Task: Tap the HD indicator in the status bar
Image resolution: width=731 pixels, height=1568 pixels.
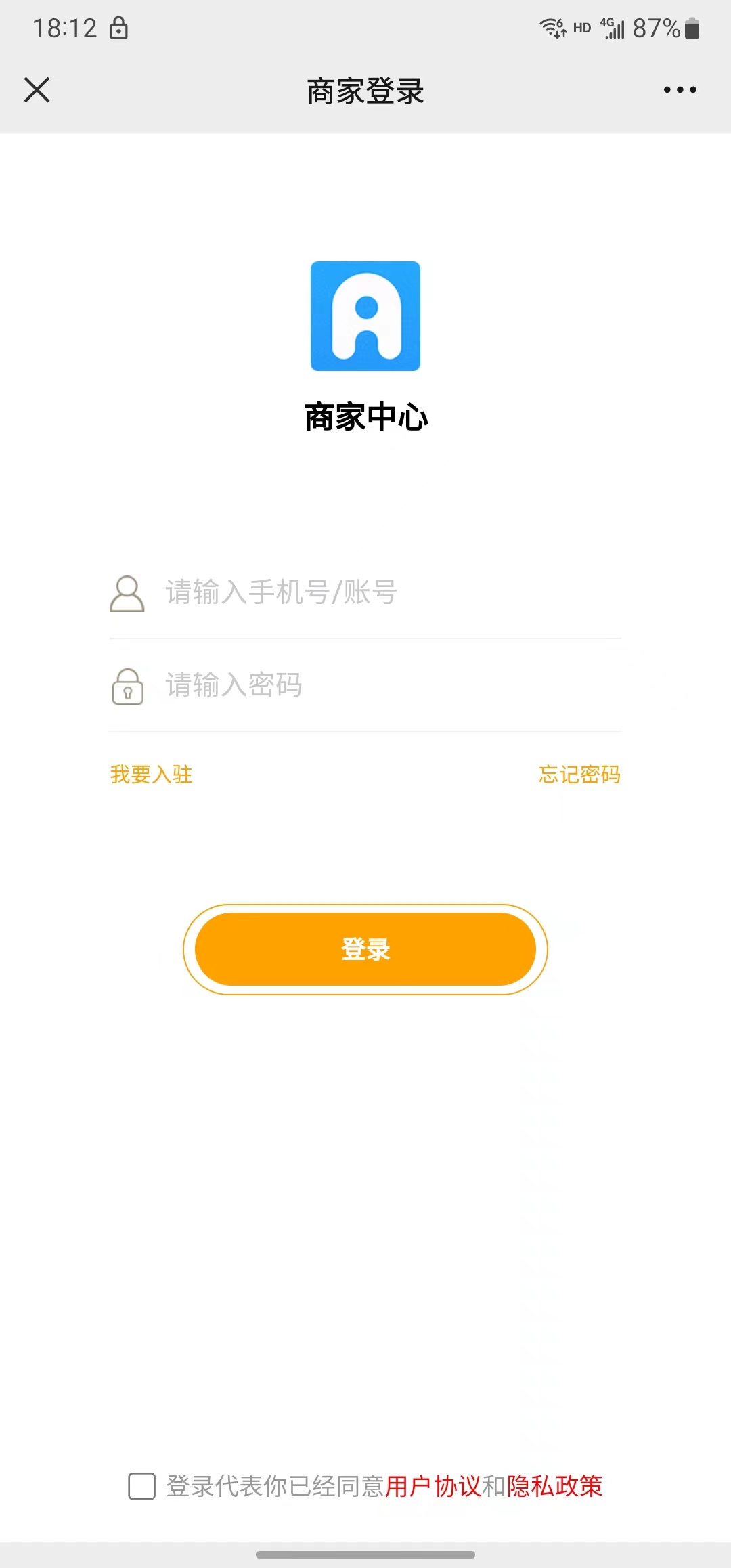Action: [581, 28]
